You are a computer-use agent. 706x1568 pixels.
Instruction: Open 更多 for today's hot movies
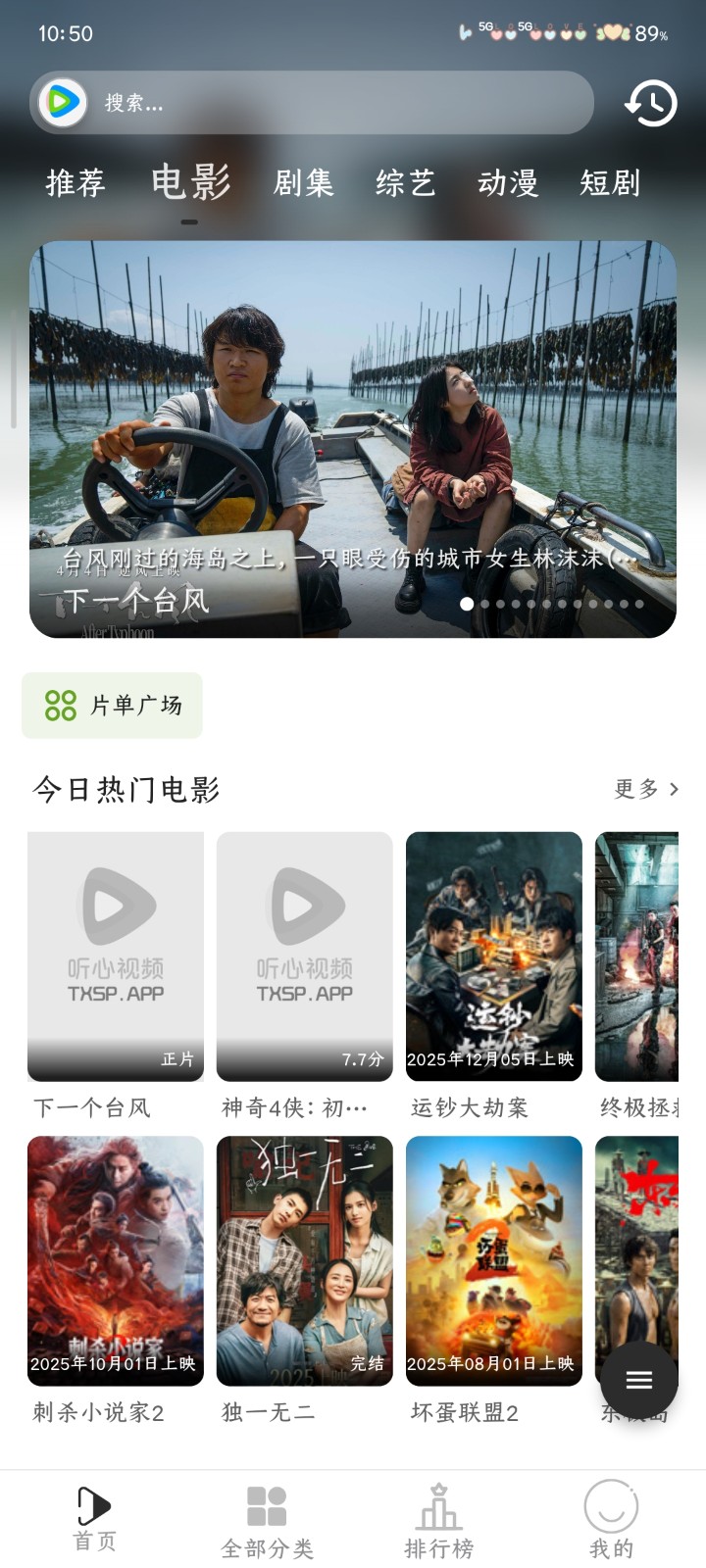(x=634, y=789)
